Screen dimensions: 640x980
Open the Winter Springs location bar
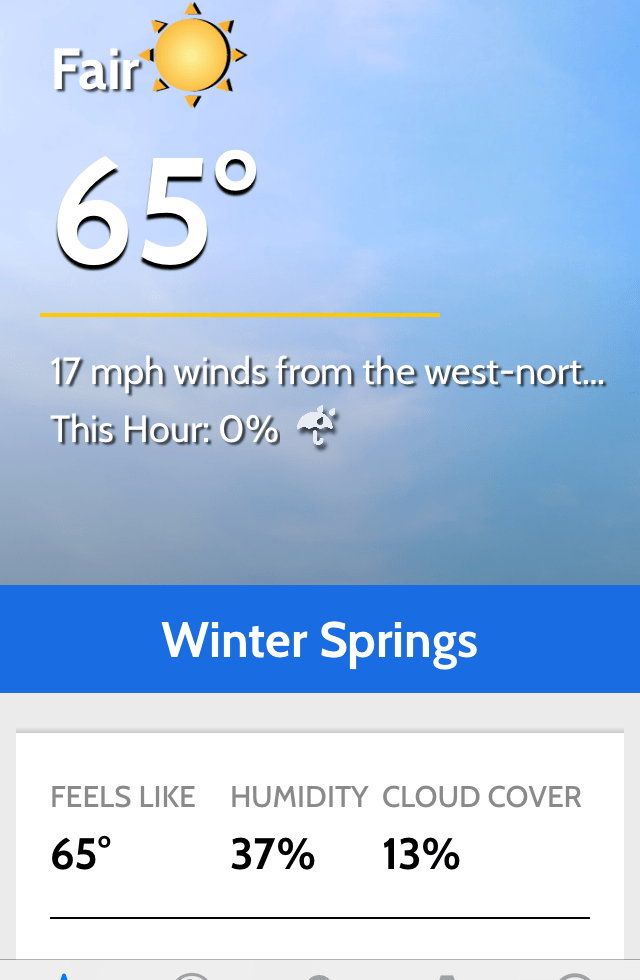320,640
